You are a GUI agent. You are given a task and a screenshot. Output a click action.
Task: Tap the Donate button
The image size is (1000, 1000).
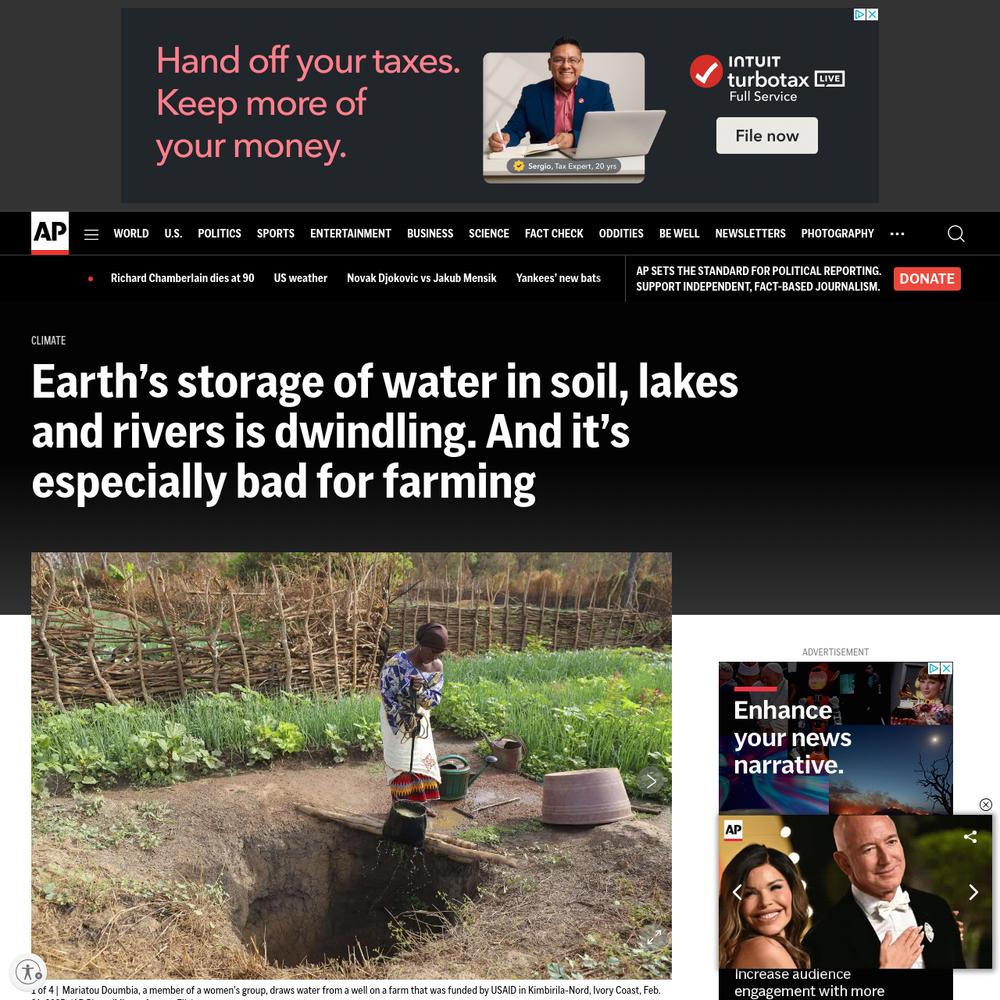pyautogui.click(x=926, y=279)
